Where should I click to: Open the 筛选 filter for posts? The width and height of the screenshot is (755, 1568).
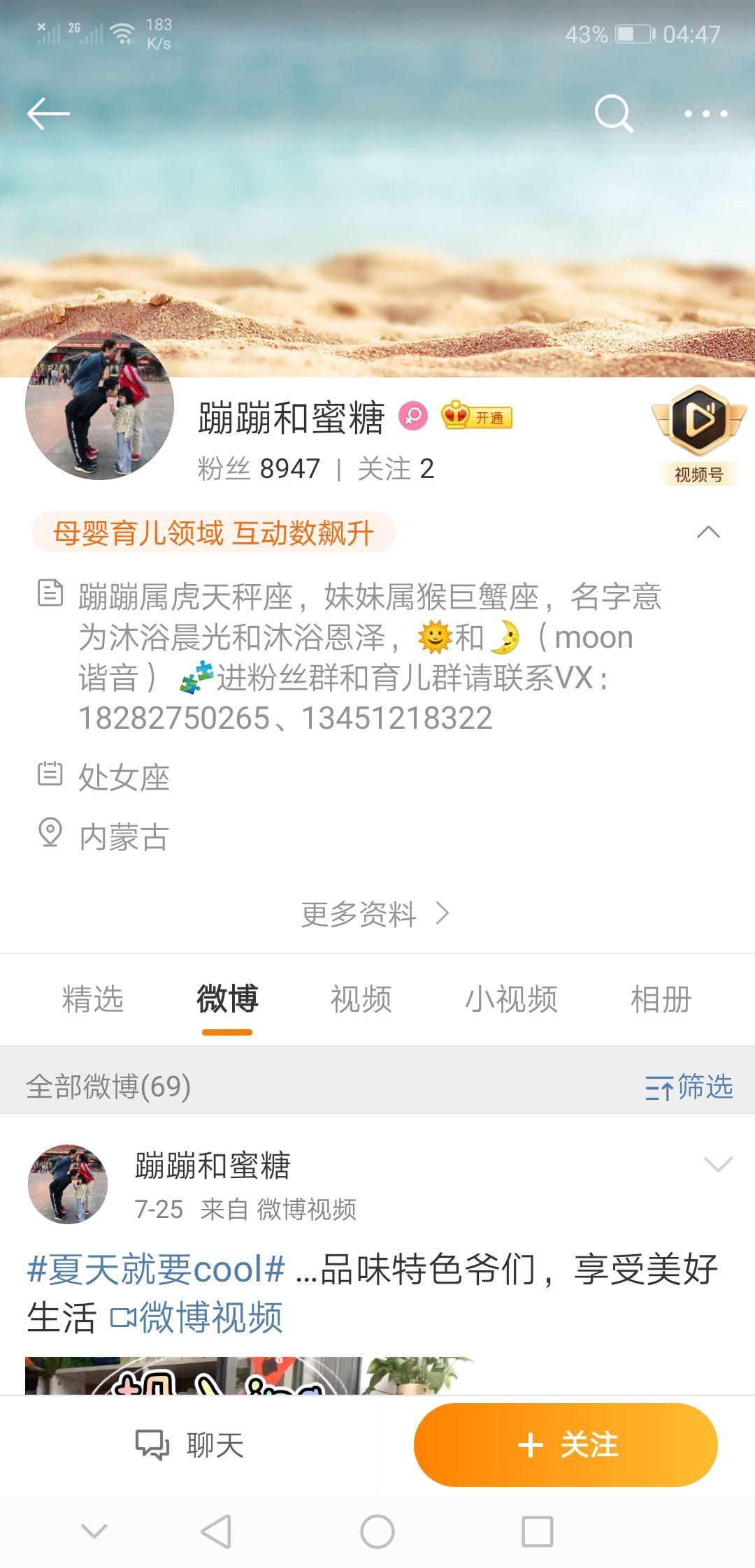689,1087
